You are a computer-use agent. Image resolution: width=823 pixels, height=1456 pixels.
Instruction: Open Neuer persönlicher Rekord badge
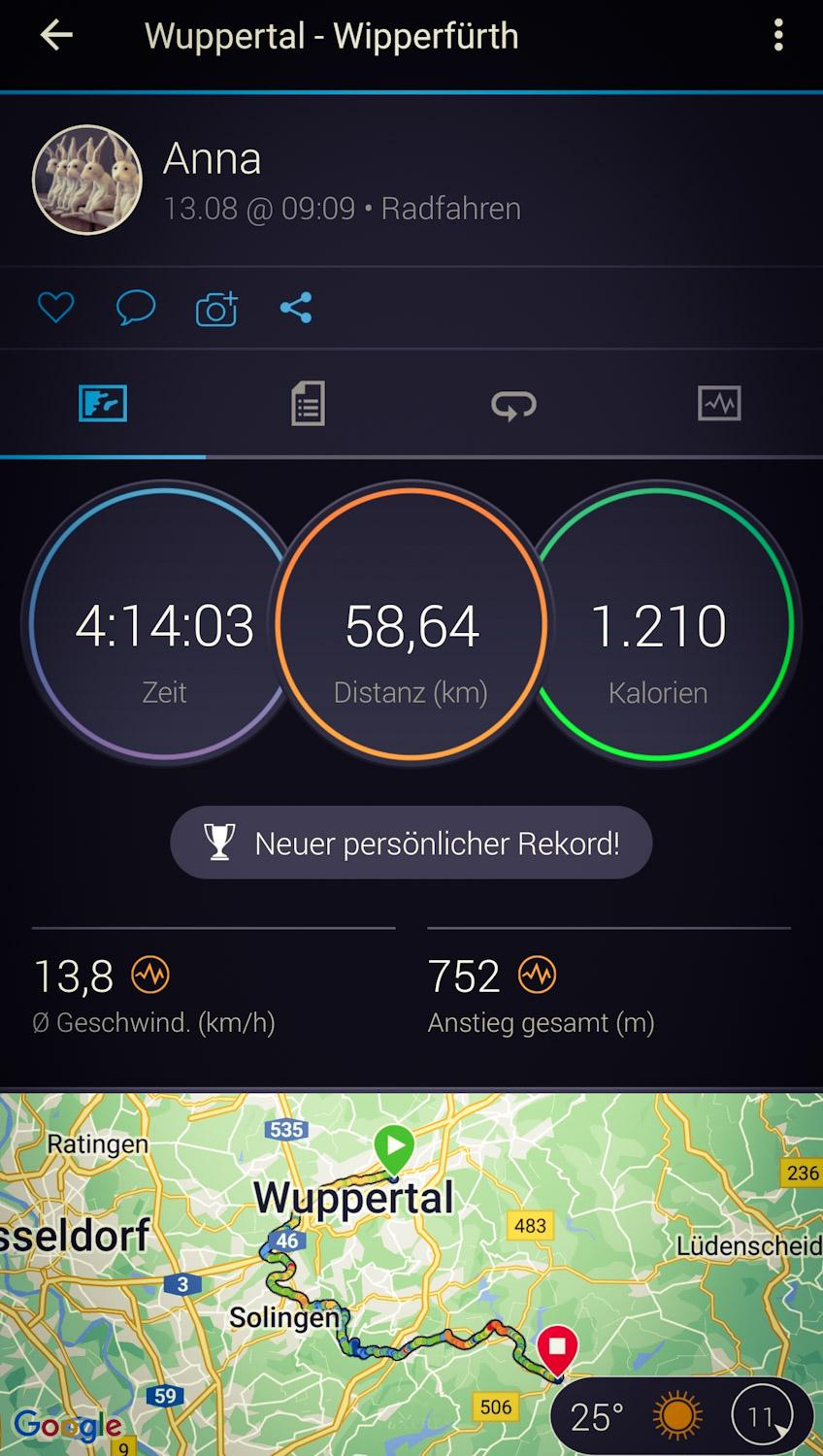click(x=411, y=843)
